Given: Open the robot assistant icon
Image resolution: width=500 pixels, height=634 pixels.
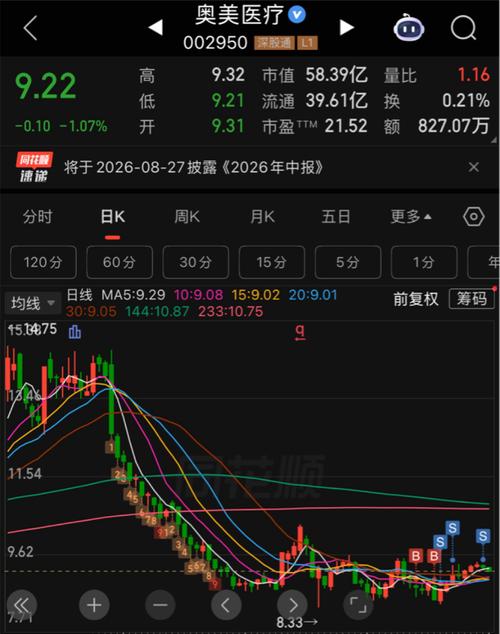Looking at the screenshot, I should pos(409,27).
